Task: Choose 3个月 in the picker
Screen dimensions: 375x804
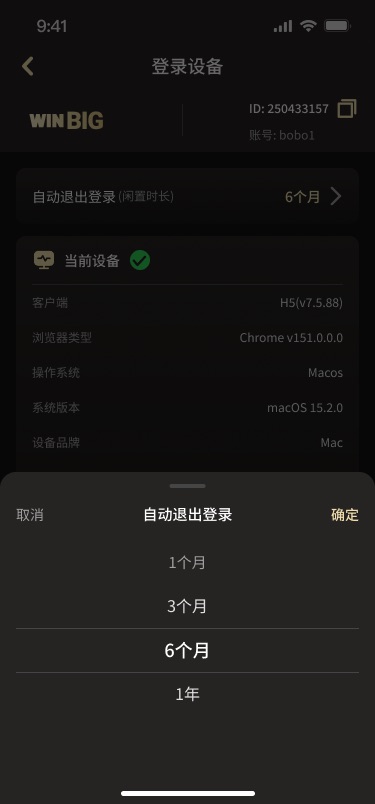Action: tap(187, 607)
